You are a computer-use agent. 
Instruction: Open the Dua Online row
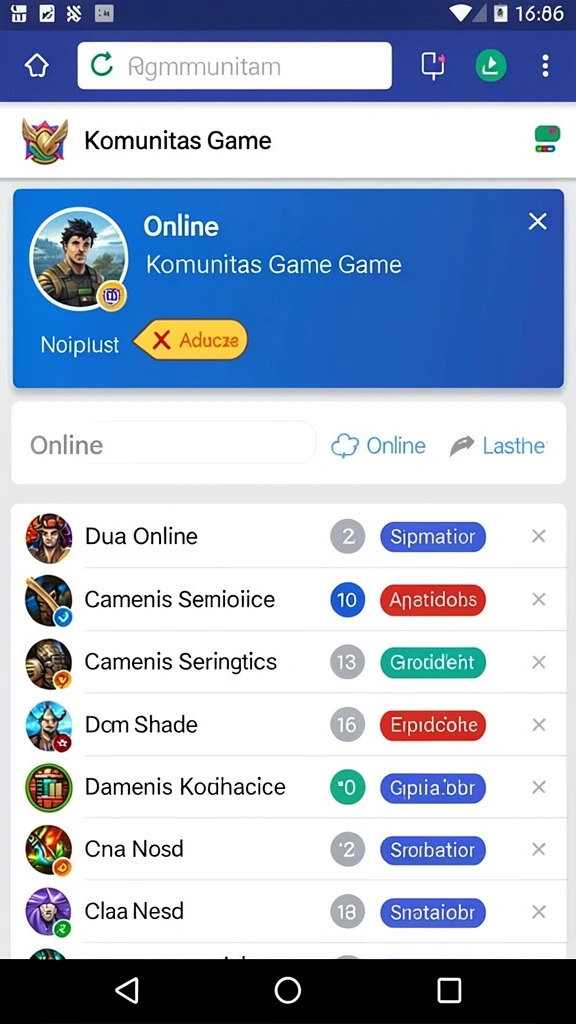(x=289, y=537)
